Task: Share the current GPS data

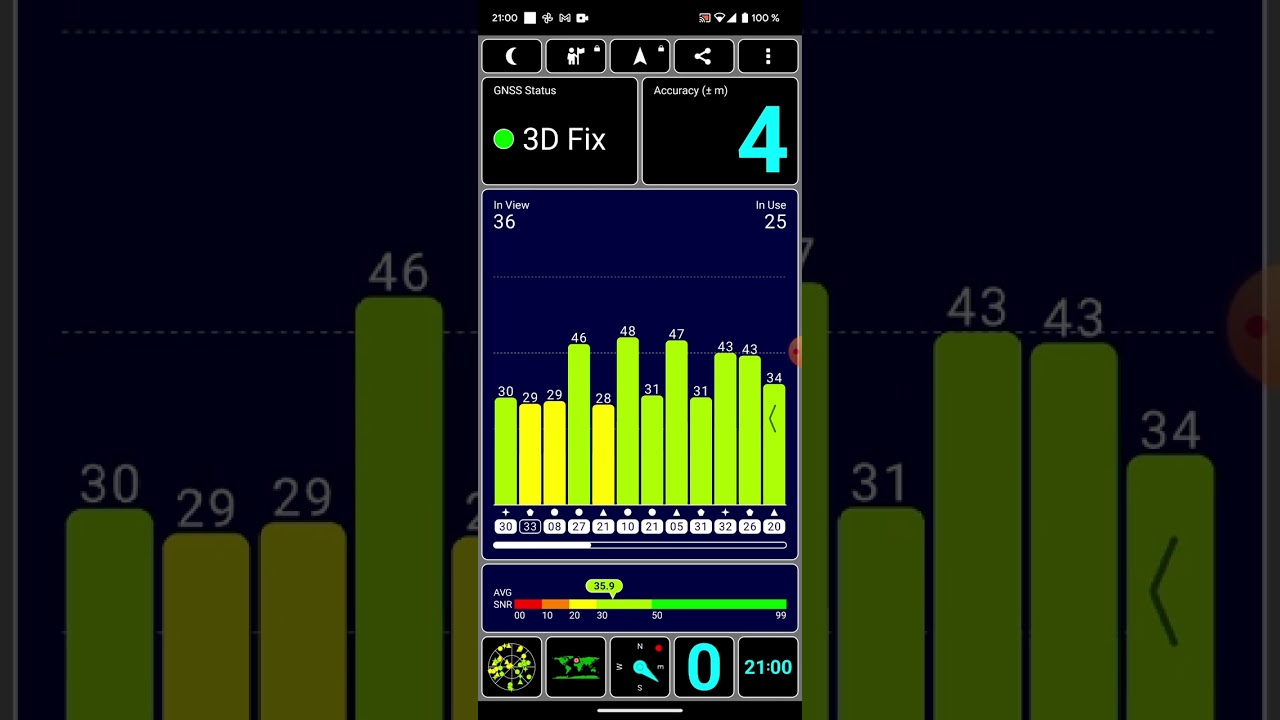Action: 703,57
